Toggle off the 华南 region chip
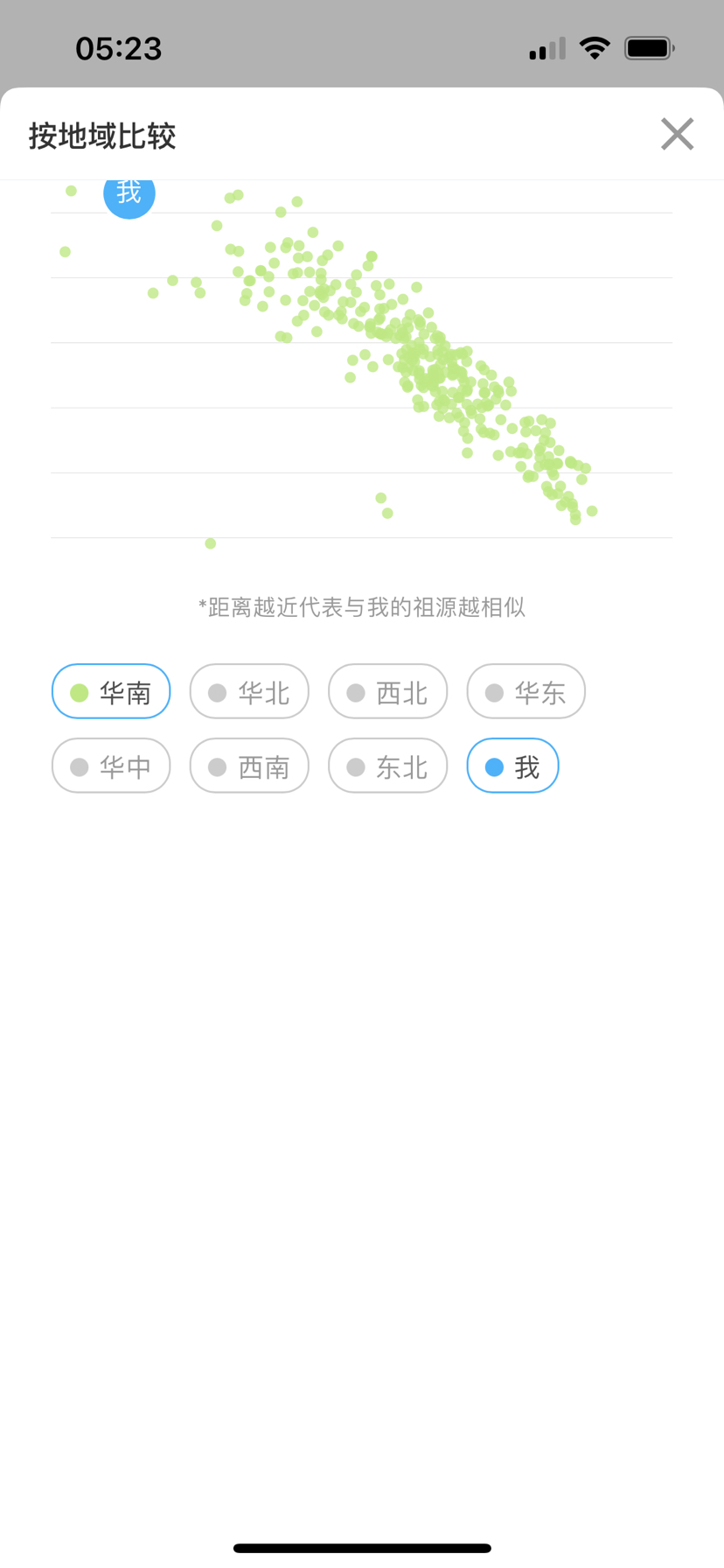Viewport: 724px width, 1568px height. click(x=111, y=692)
